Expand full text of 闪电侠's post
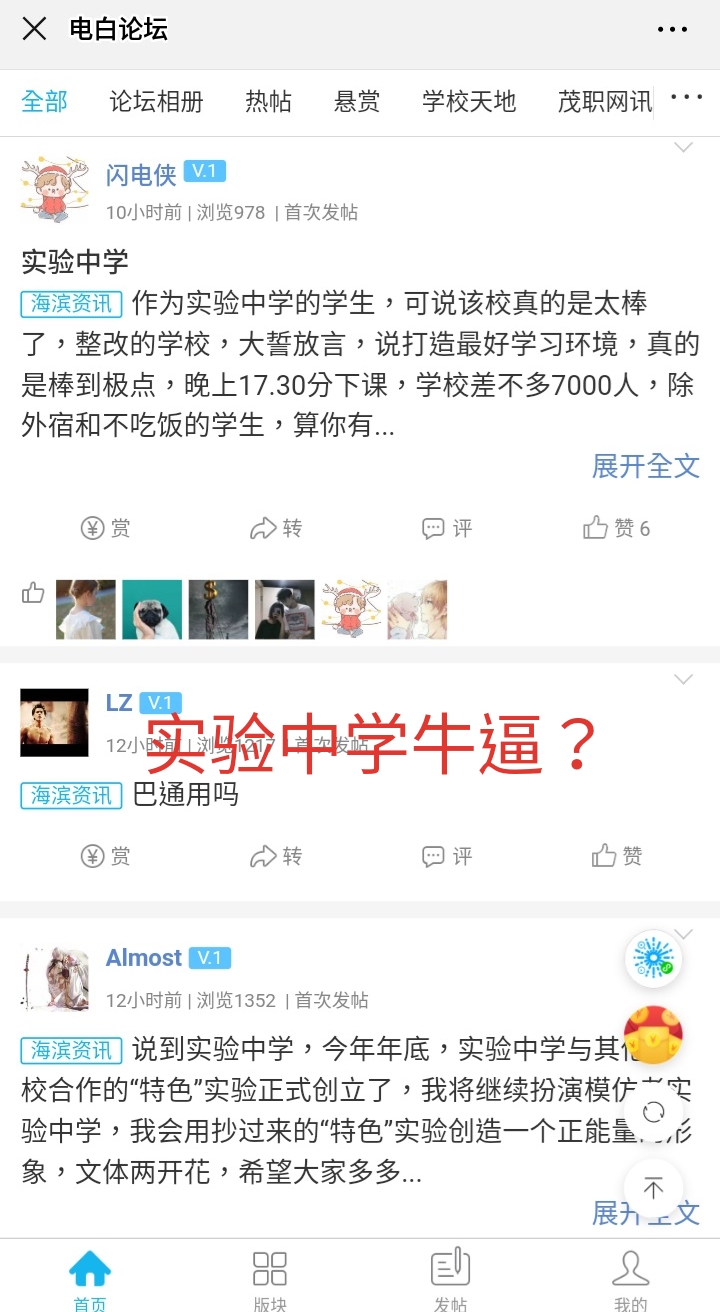Screen dimensions: 720x1312 [x=645, y=466]
